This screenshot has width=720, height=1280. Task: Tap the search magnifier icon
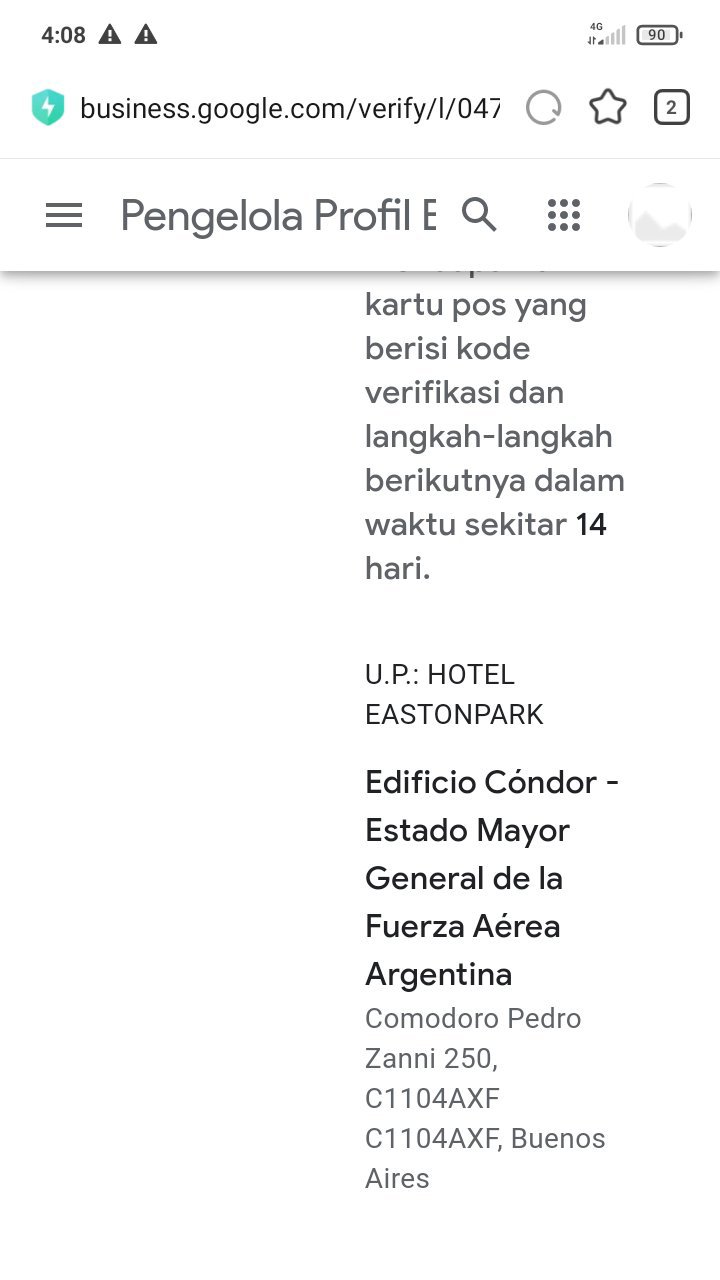tap(479, 214)
